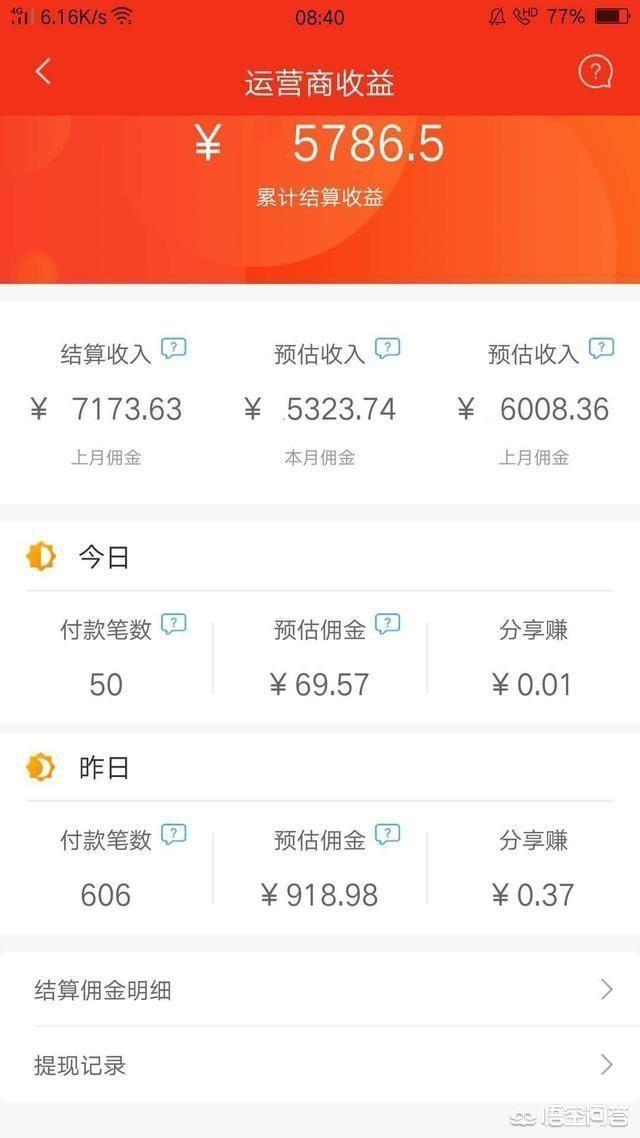Show the explanation for 昨日 付款笔数

click(174, 835)
